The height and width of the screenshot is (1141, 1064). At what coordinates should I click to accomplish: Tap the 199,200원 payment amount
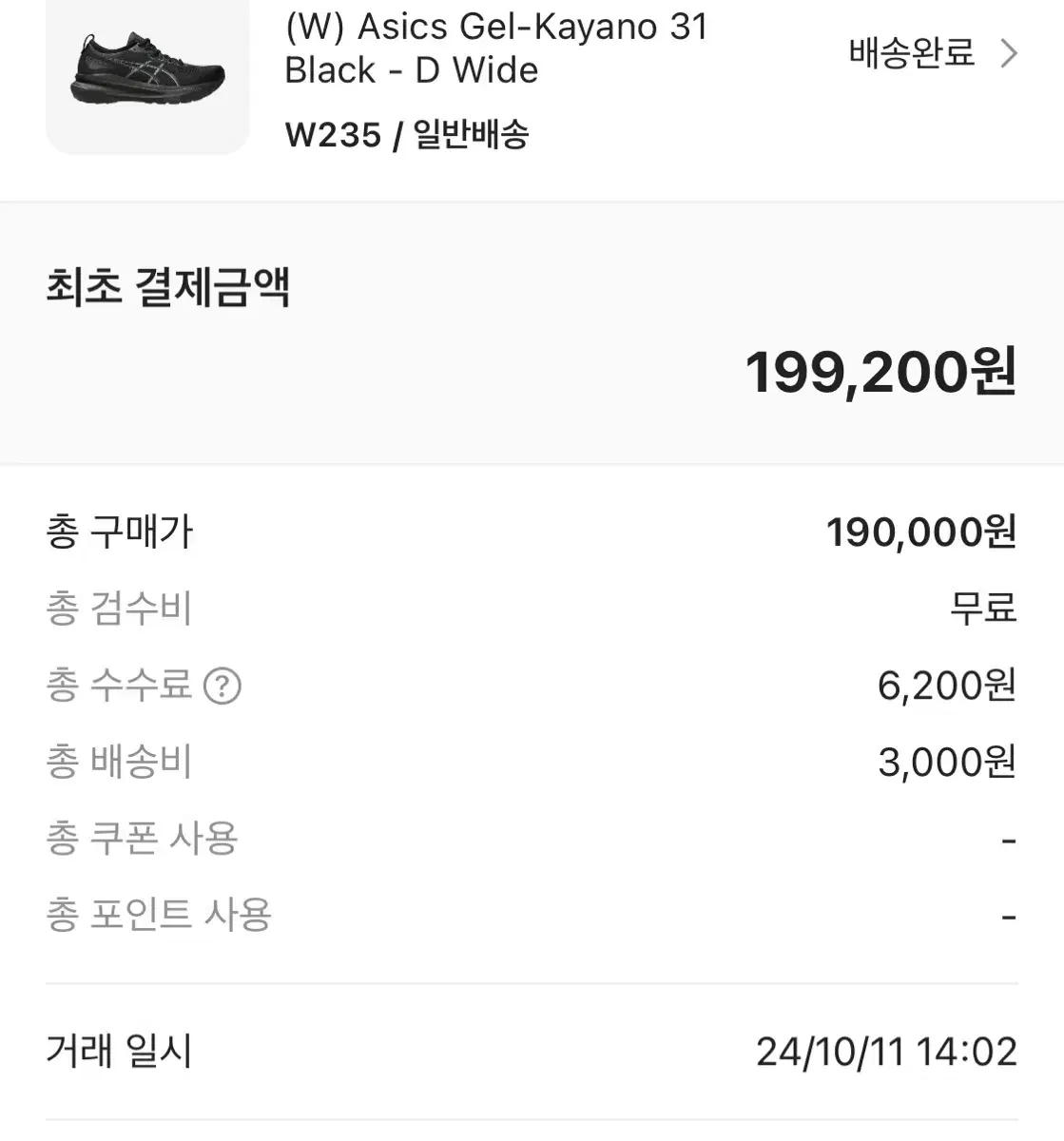(880, 374)
